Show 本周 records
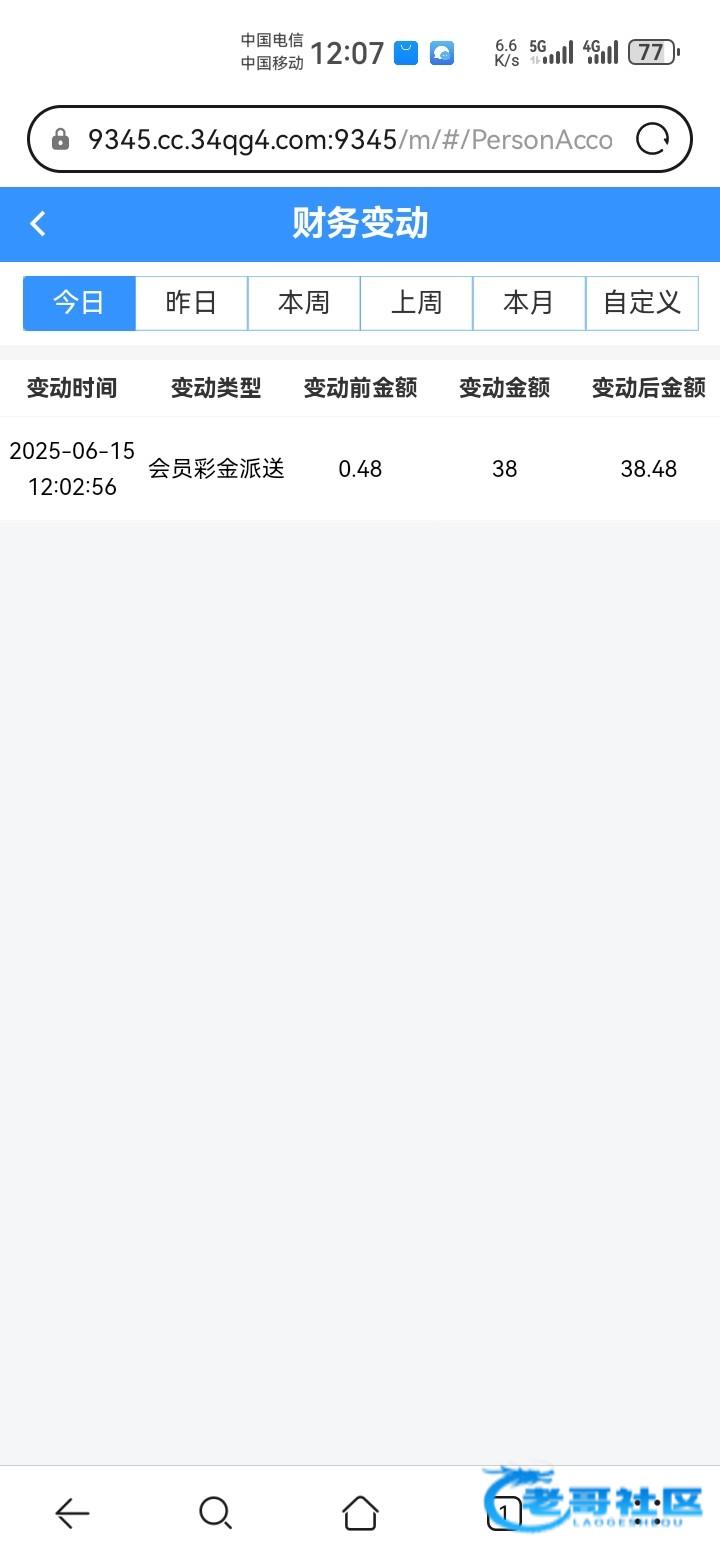 click(x=304, y=303)
